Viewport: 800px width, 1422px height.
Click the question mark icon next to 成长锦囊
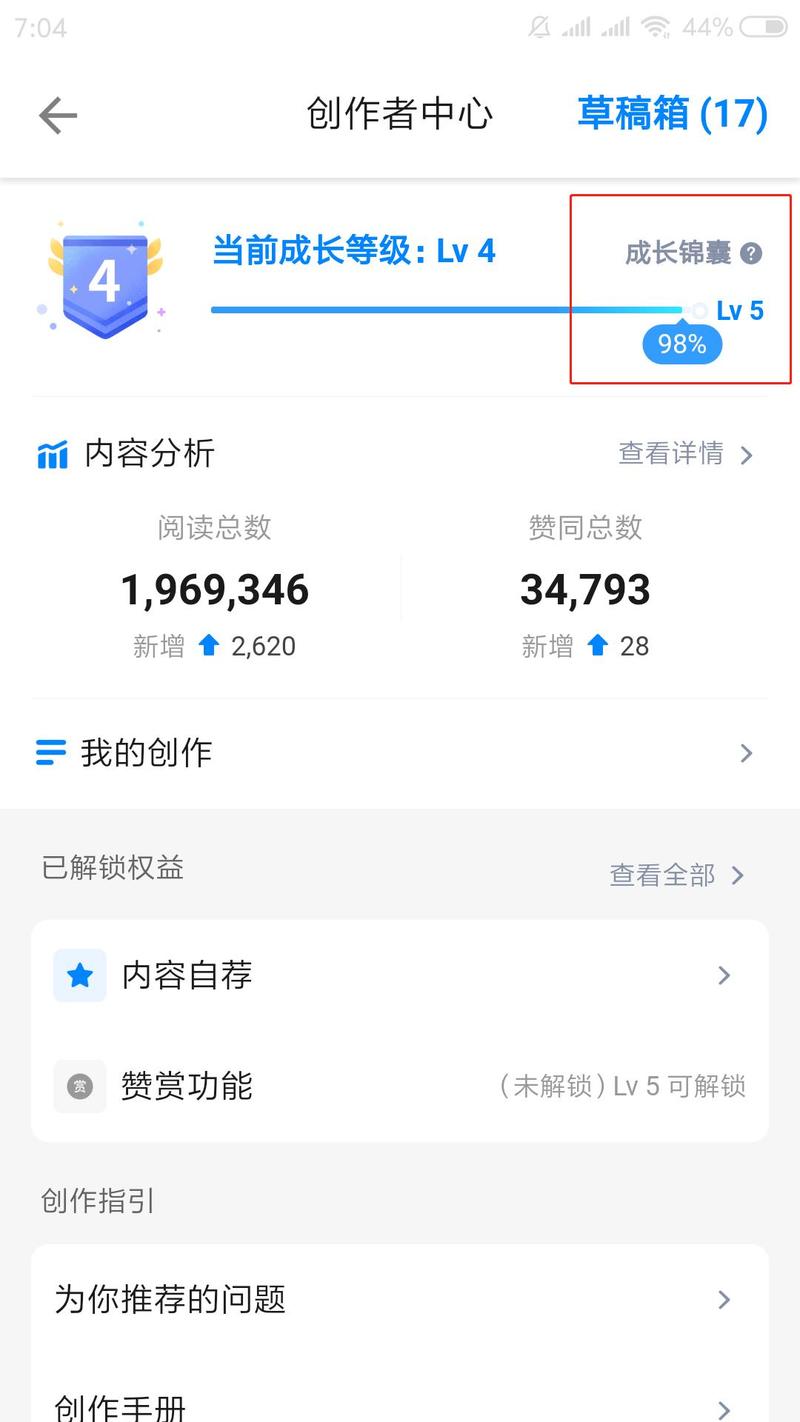coord(752,252)
